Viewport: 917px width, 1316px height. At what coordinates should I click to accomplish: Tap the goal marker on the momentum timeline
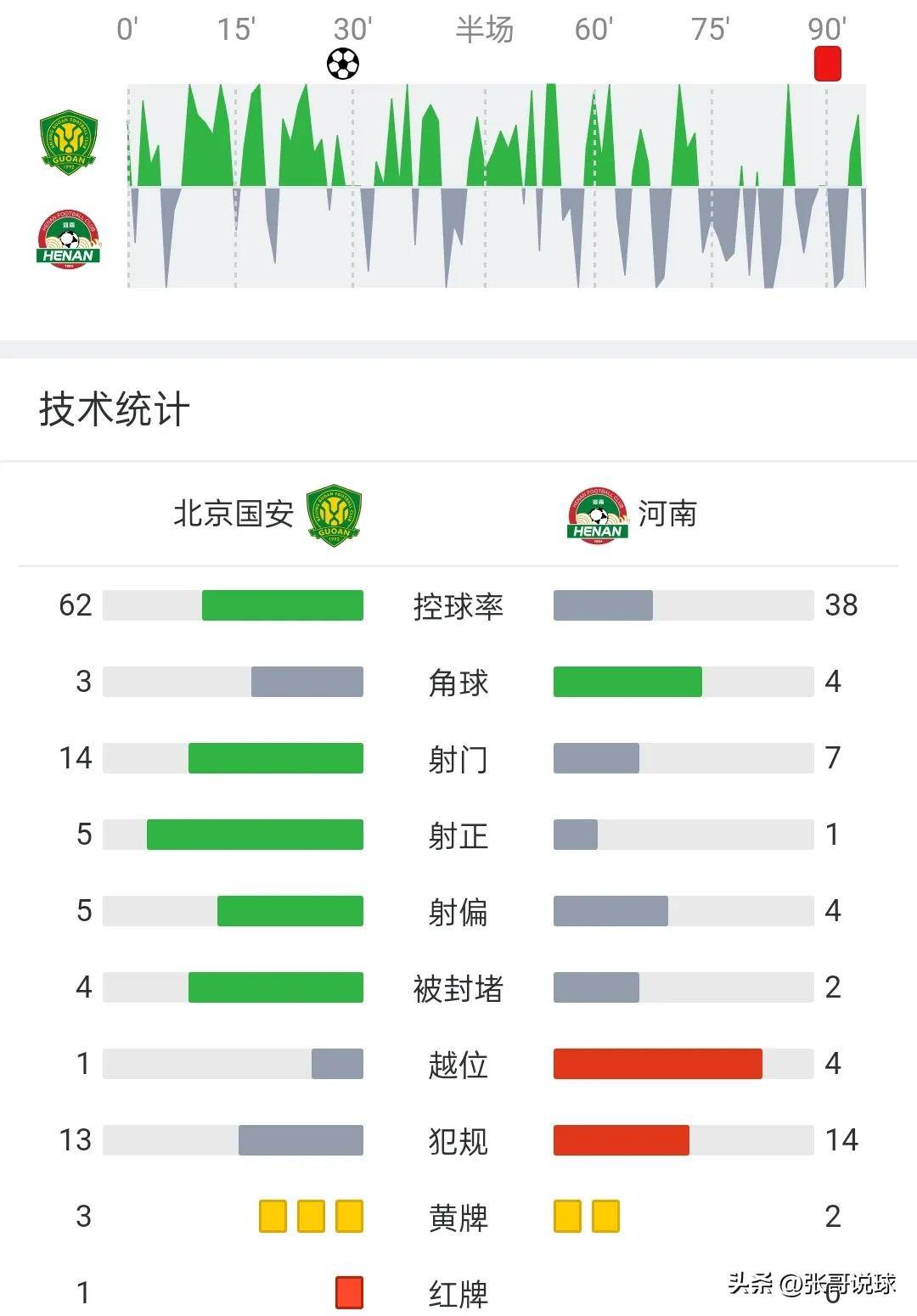click(343, 64)
